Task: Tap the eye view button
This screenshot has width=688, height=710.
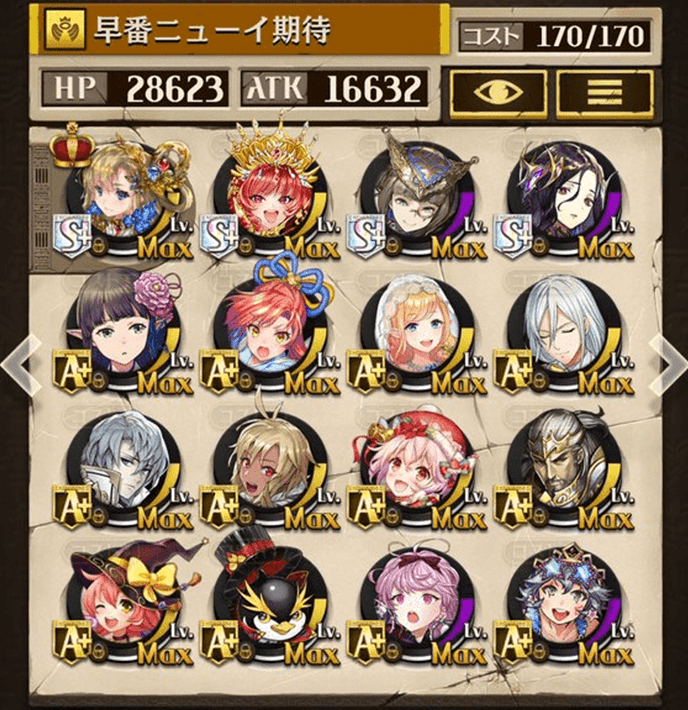Action: pyautogui.click(x=498, y=91)
